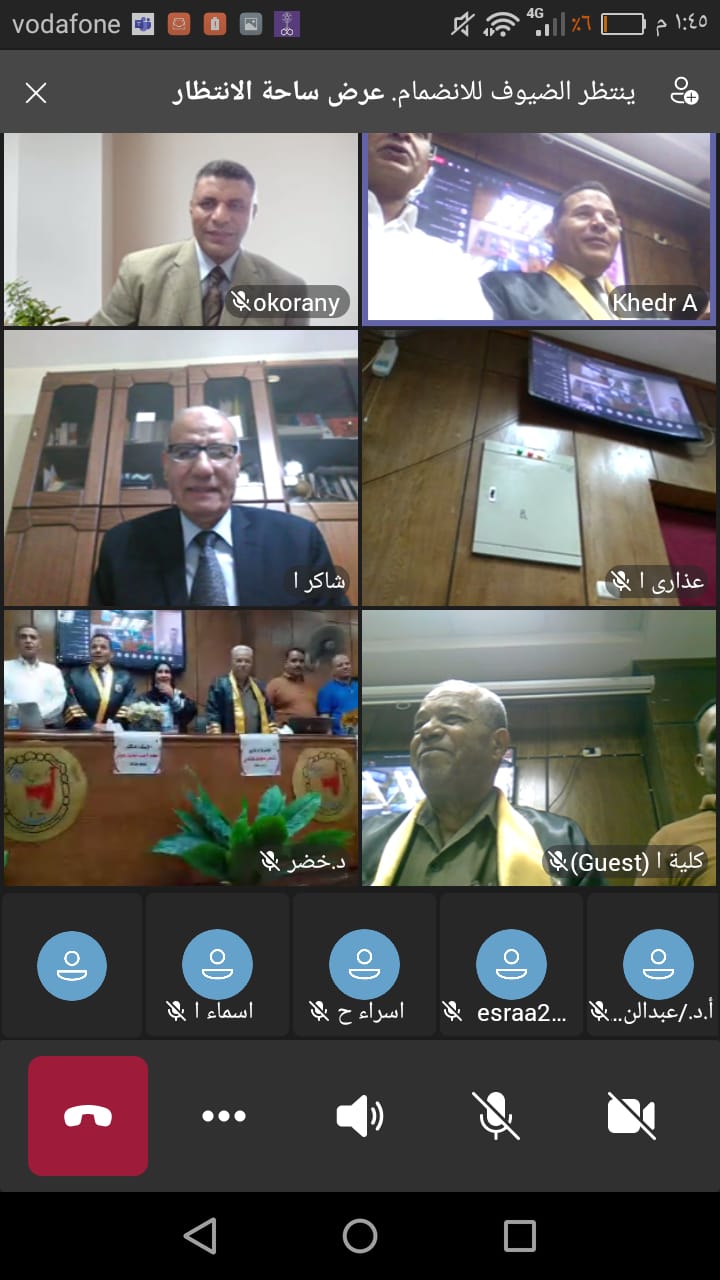Open the three-dot more options
Viewport: 720px width, 1280px height.
[224, 1116]
